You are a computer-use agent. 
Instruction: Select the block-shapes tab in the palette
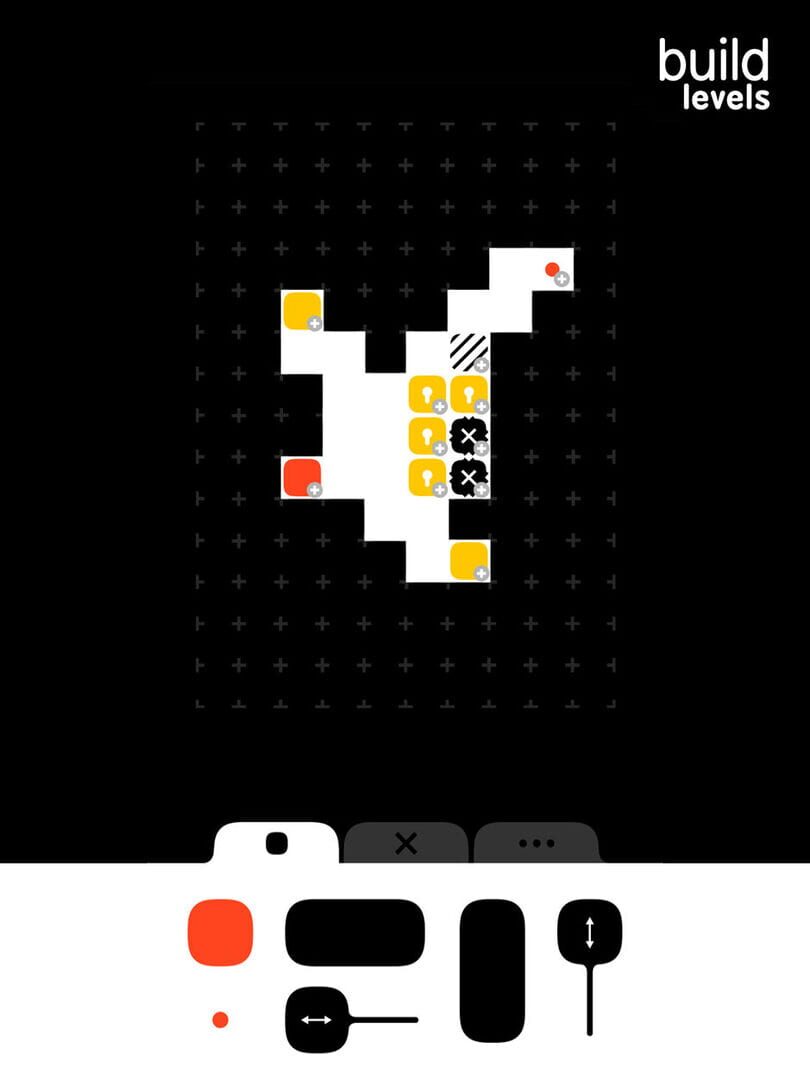coord(277,844)
